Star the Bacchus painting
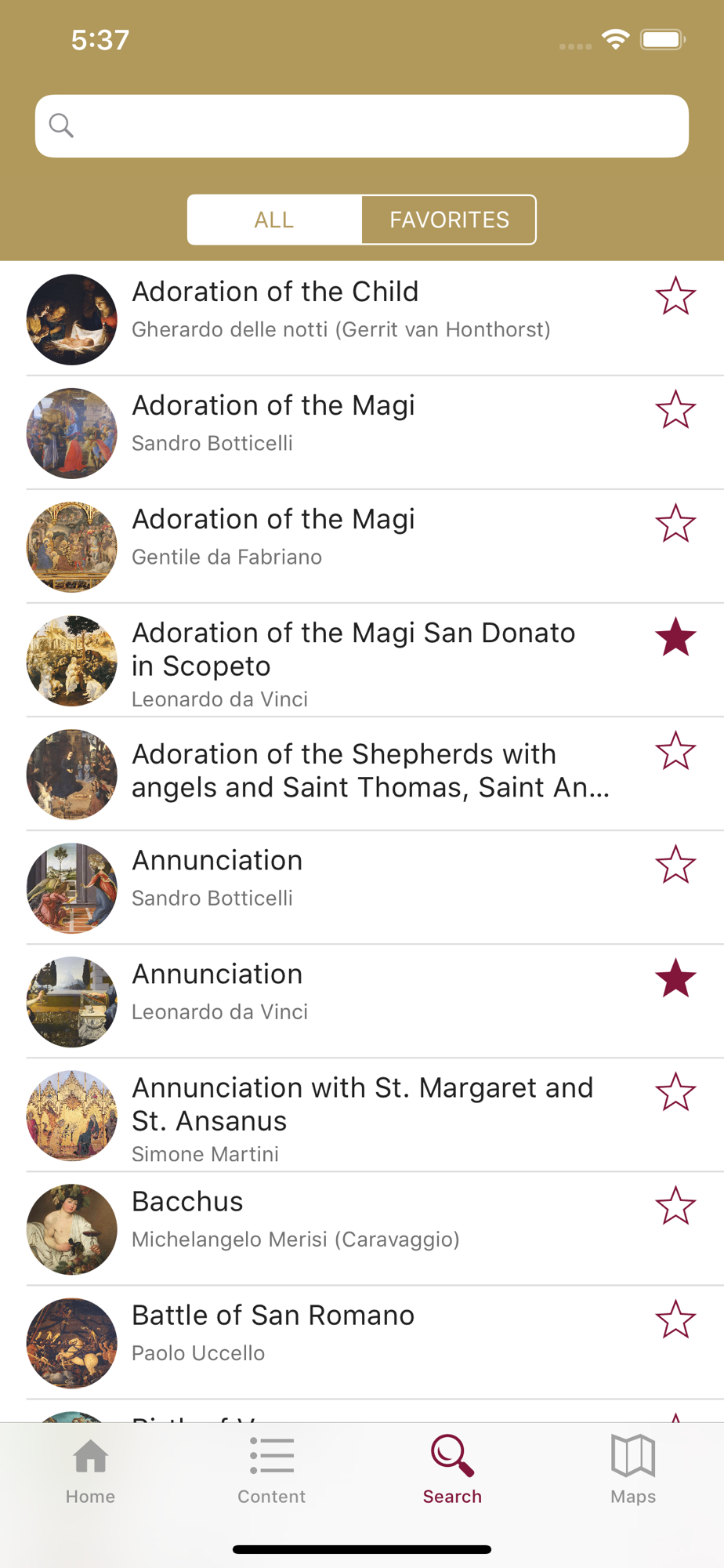The height and width of the screenshot is (1568, 724). [x=675, y=1206]
